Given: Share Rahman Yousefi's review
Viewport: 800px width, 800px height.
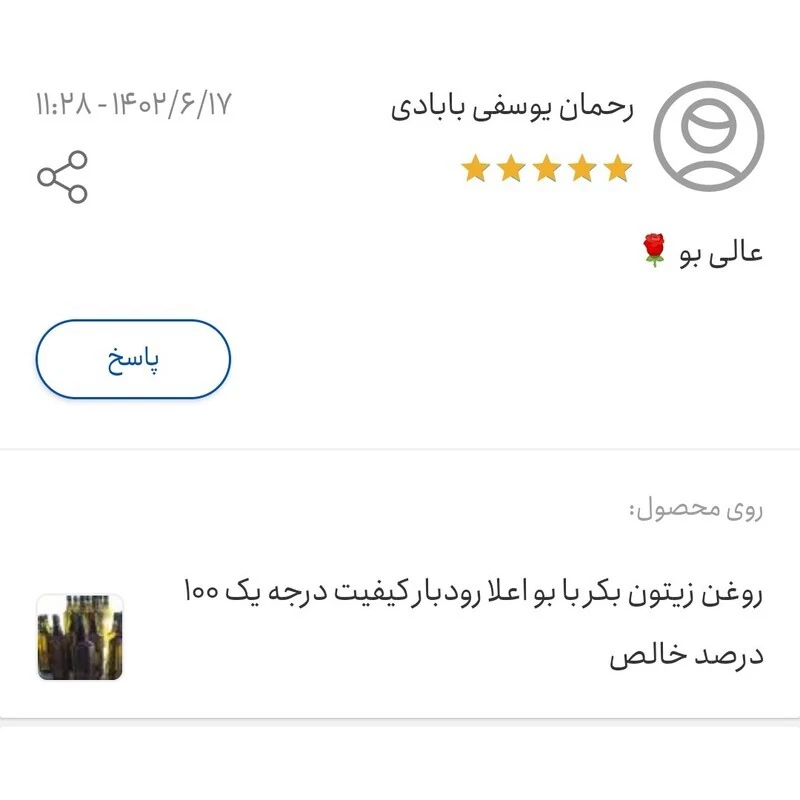Looking at the screenshot, I should (x=62, y=177).
